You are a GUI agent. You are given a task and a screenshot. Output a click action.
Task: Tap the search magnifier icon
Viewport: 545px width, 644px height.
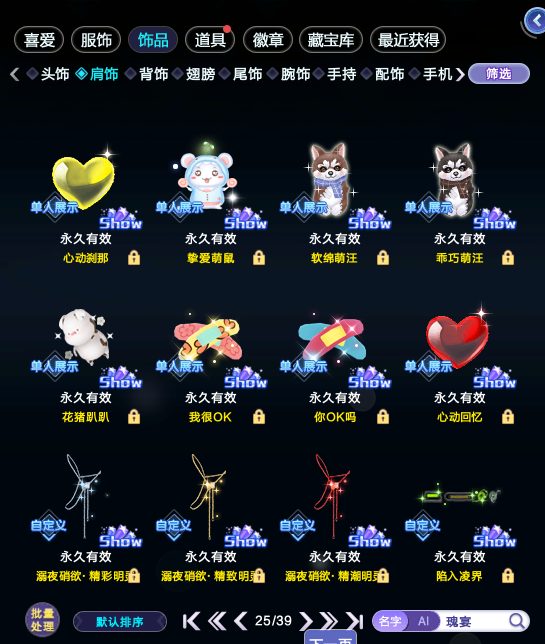(517, 621)
